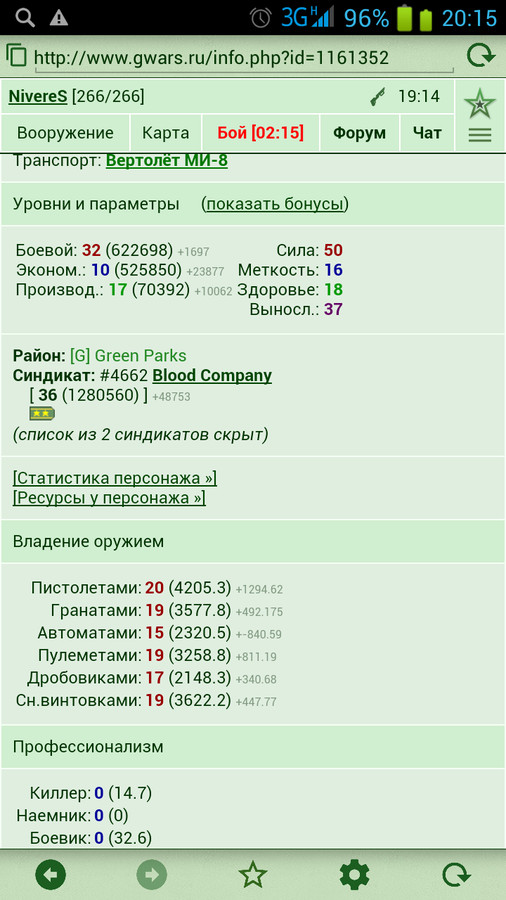The height and width of the screenshot is (900, 506).
Task: Go back with bottom left arrow
Action: 50,875
